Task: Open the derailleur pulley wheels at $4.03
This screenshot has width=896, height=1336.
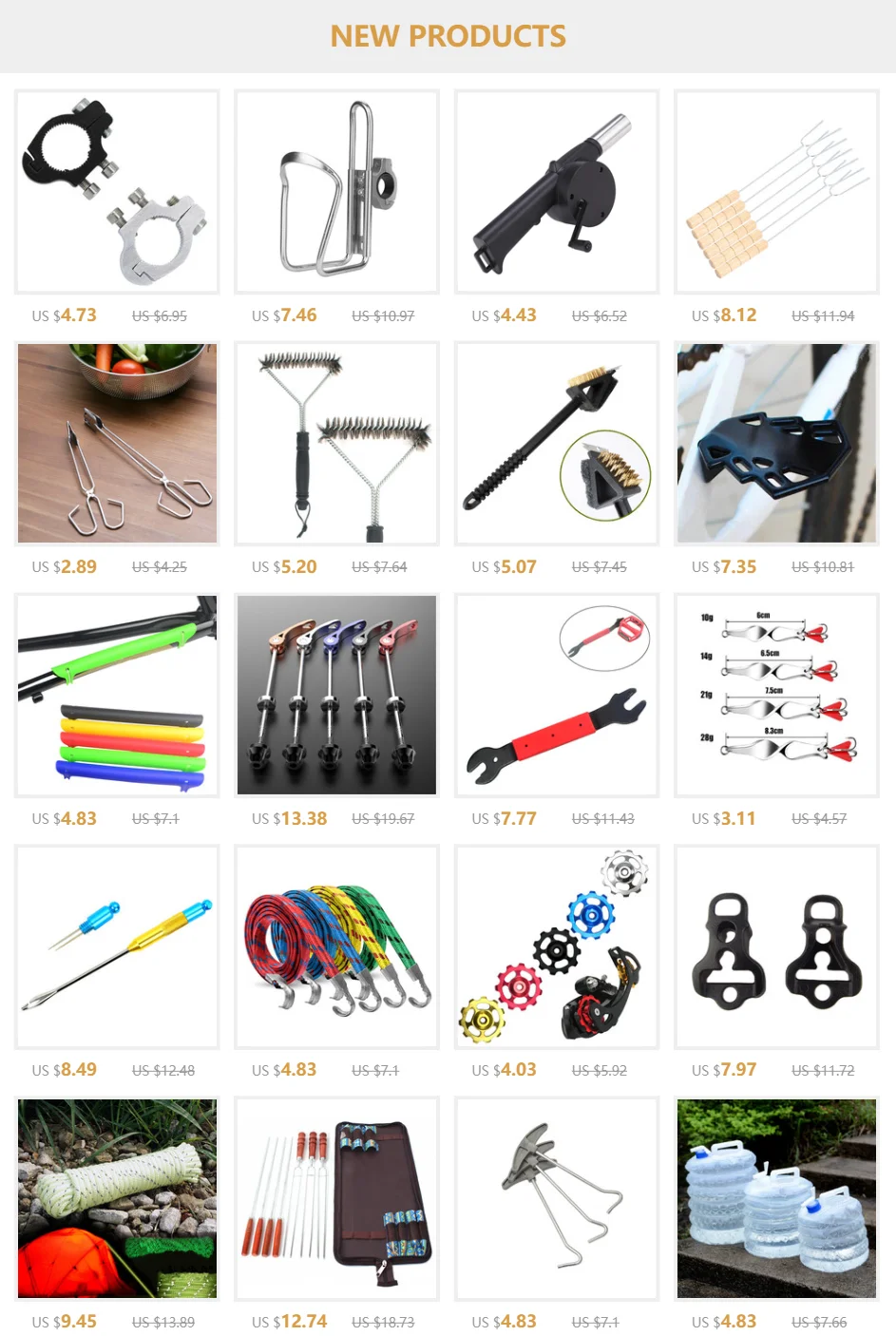Action: click(x=557, y=947)
